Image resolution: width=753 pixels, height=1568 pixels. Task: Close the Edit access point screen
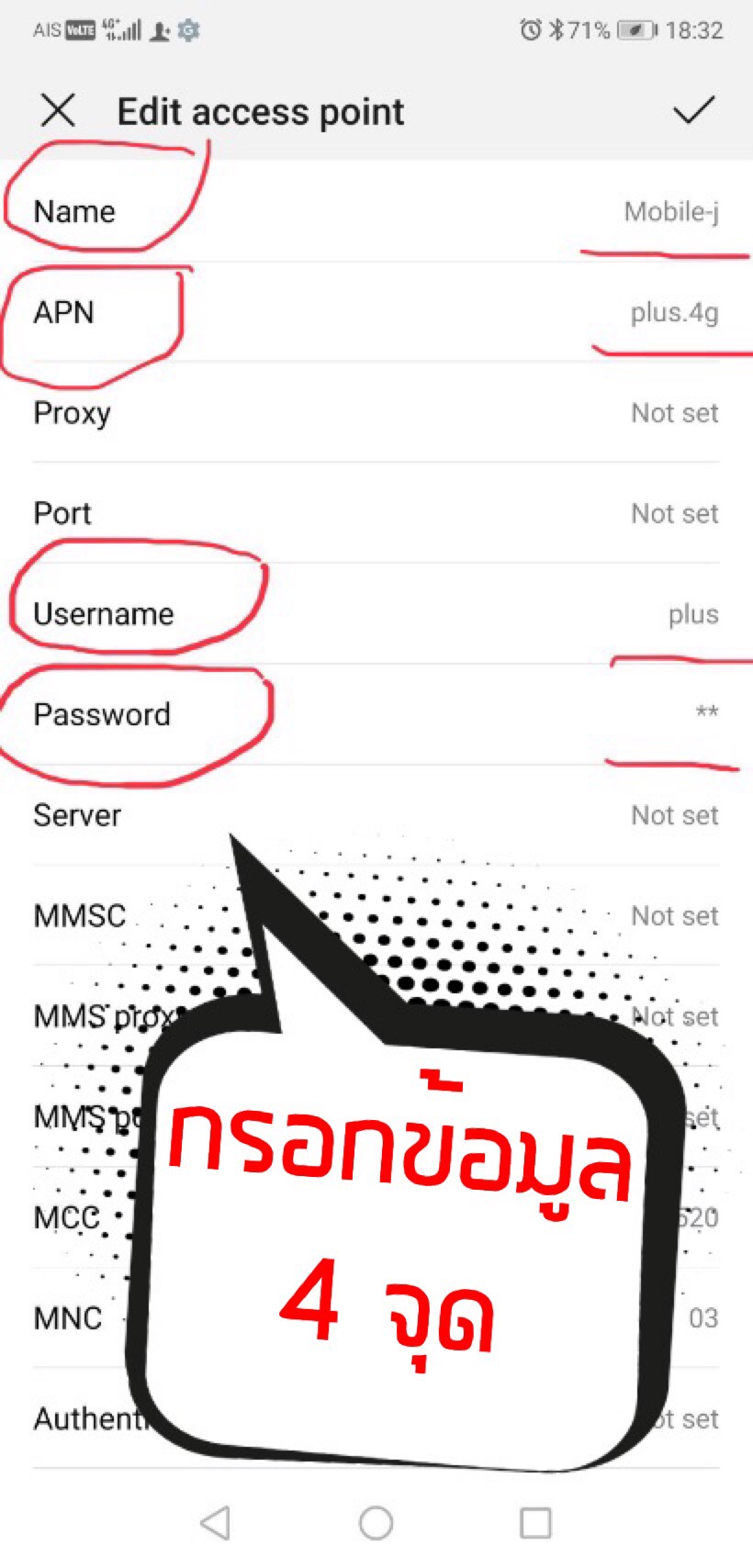(x=58, y=111)
